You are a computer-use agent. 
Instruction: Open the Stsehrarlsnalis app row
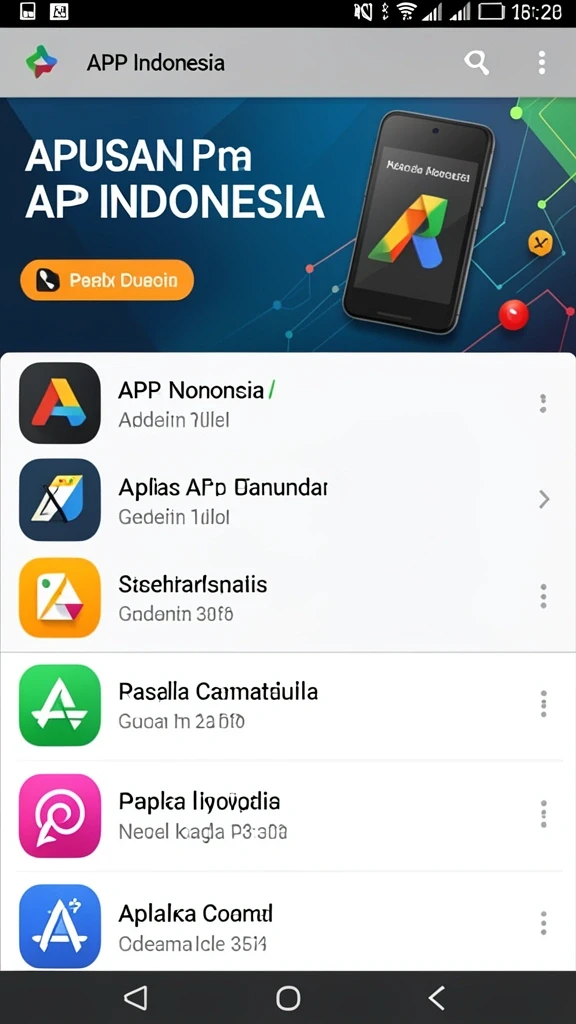click(288, 597)
